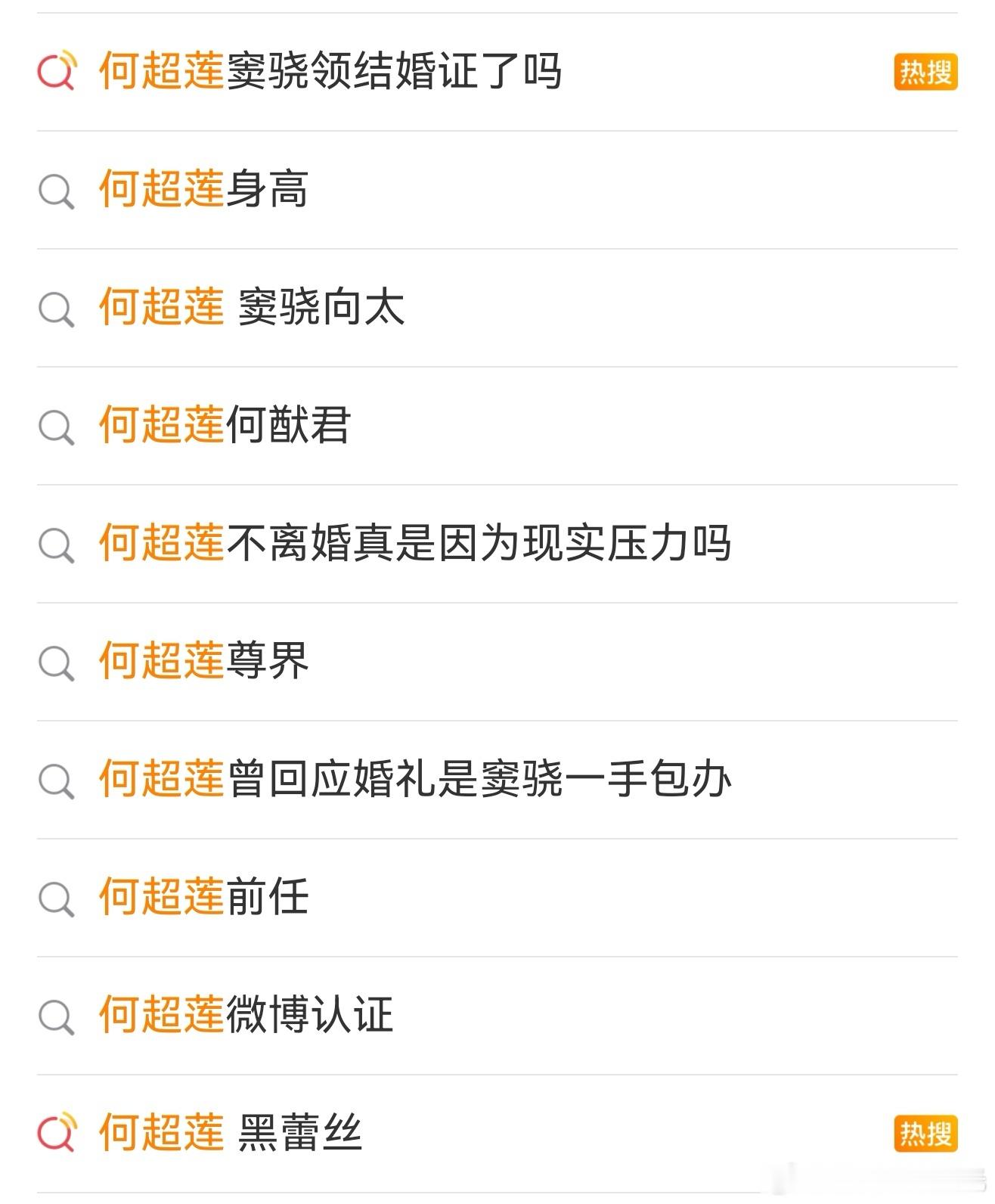The width and height of the screenshot is (995, 1204).
Task: Tap the 何超莲前任 suggestion
Action: click(x=497, y=898)
